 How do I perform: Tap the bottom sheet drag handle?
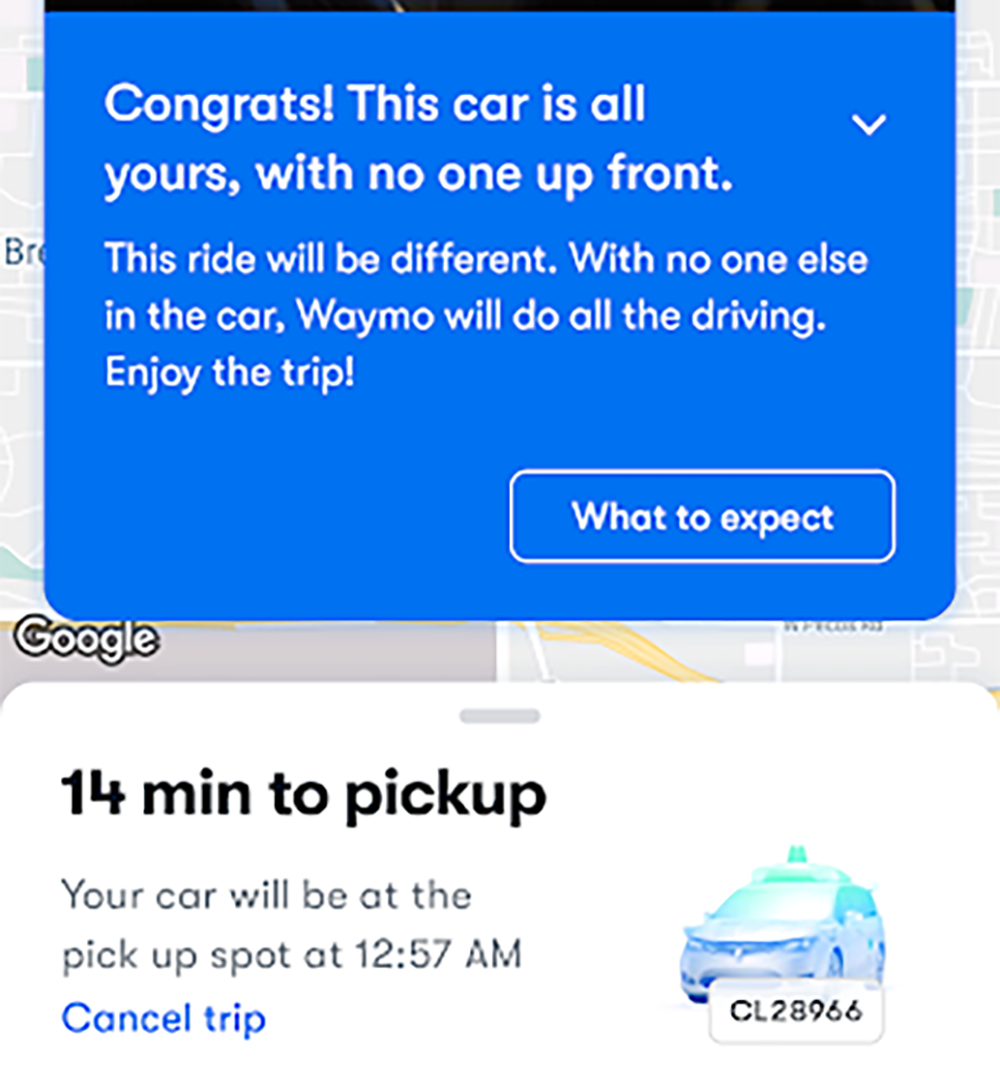(500, 716)
